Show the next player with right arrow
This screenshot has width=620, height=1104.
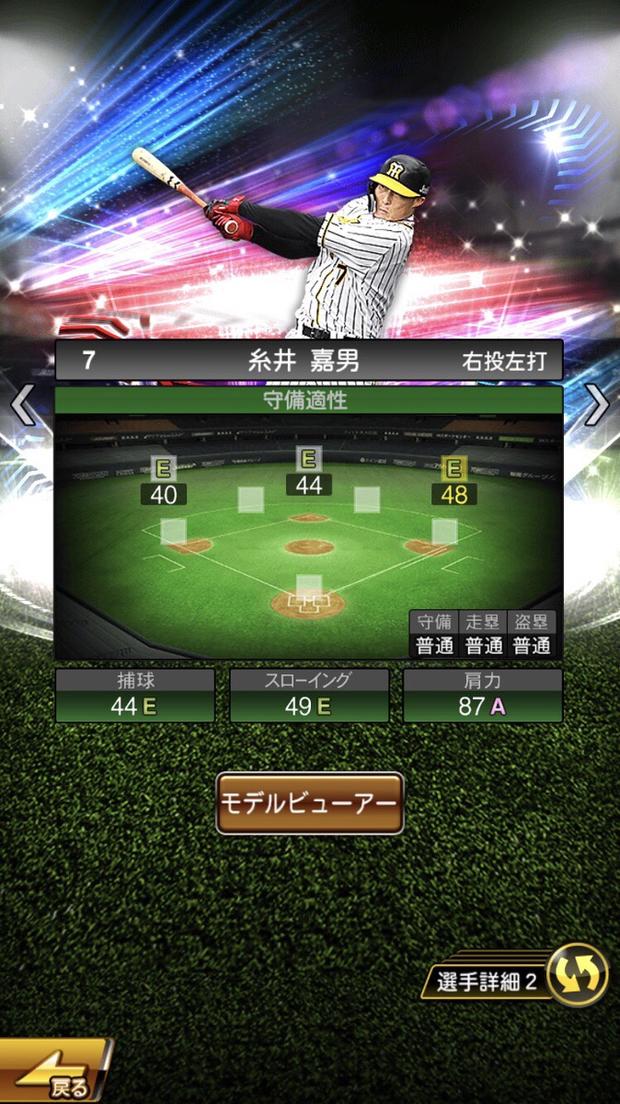(597, 405)
